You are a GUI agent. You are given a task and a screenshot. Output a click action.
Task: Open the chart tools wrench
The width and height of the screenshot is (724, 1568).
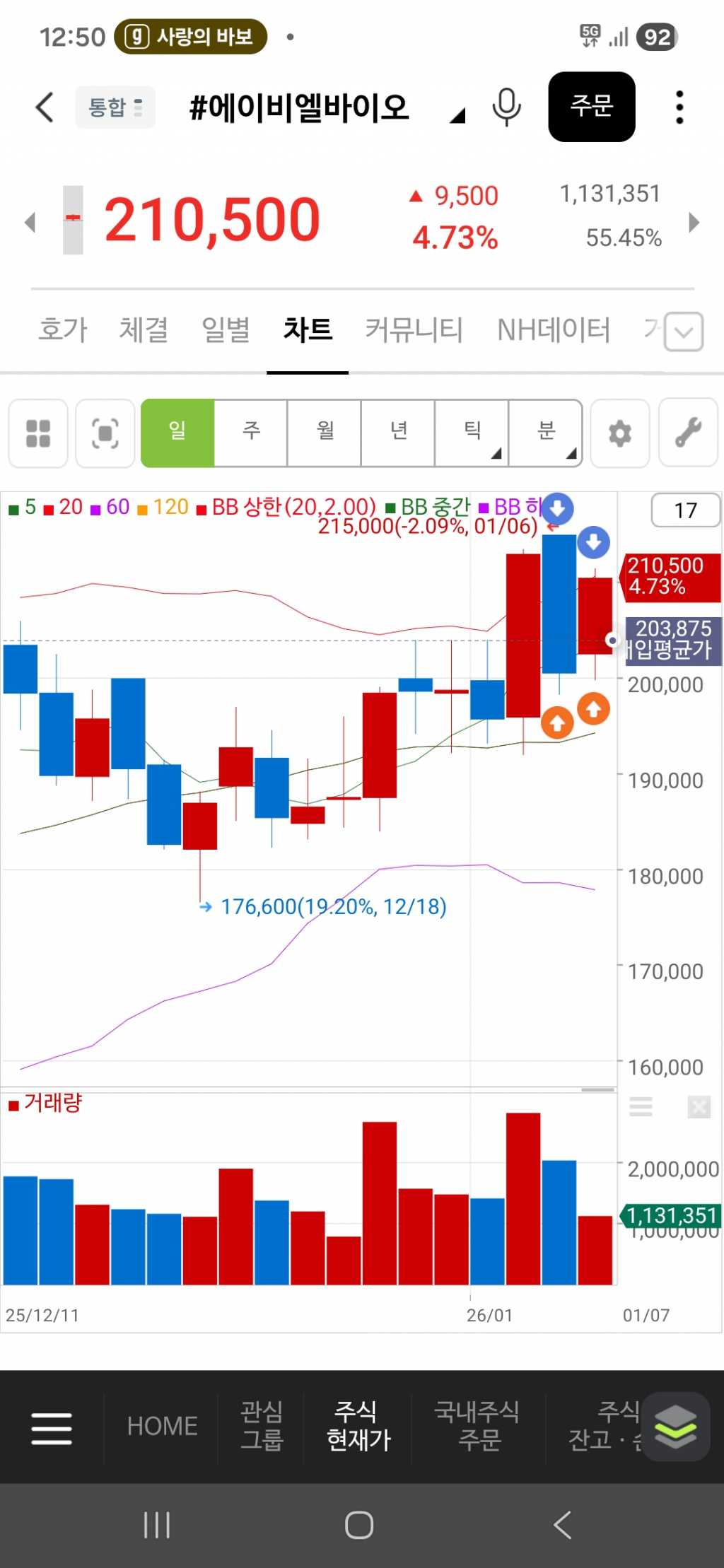[x=688, y=433]
